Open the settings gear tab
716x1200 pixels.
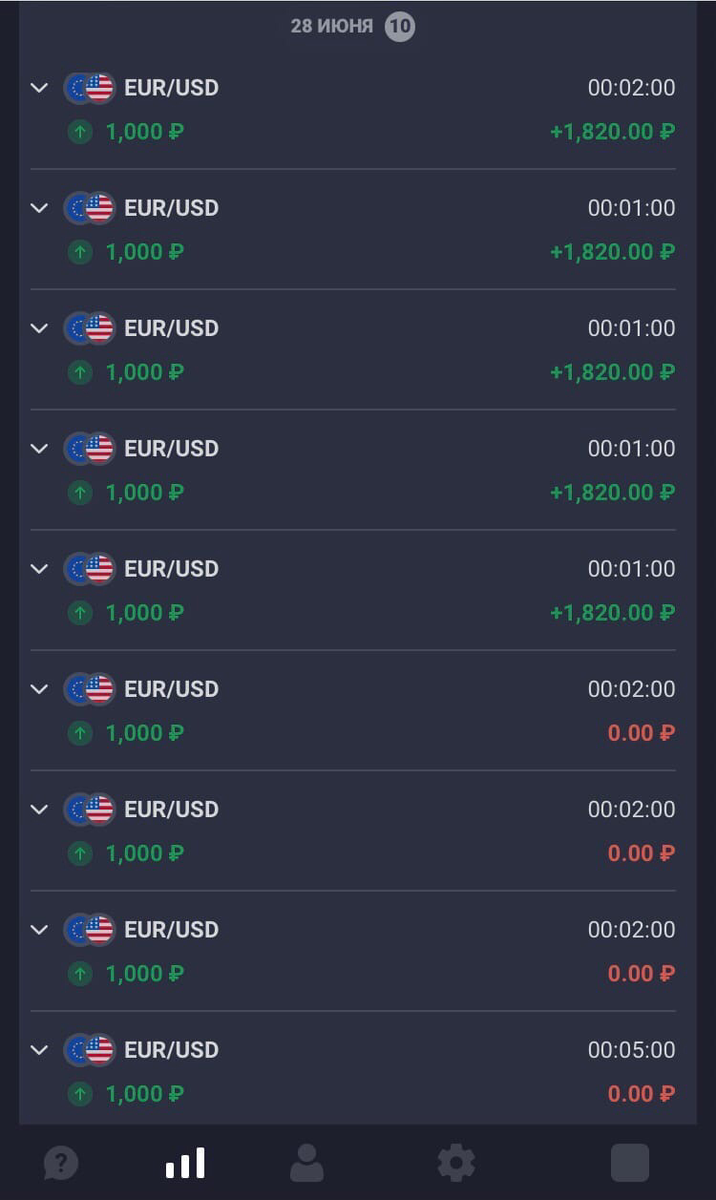456,1163
